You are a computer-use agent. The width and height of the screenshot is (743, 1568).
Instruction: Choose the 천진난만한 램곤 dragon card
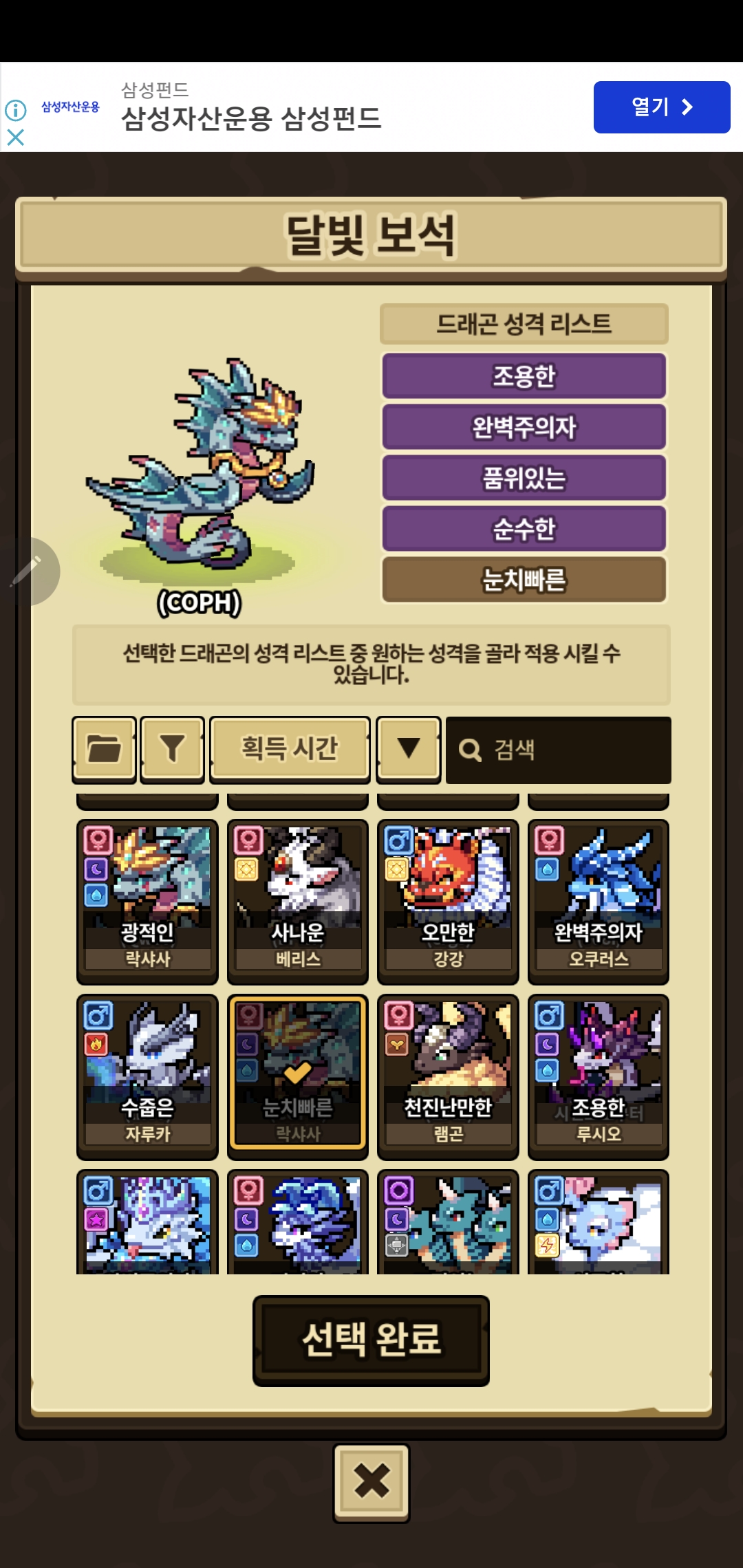pyautogui.click(x=448, y=1076)
